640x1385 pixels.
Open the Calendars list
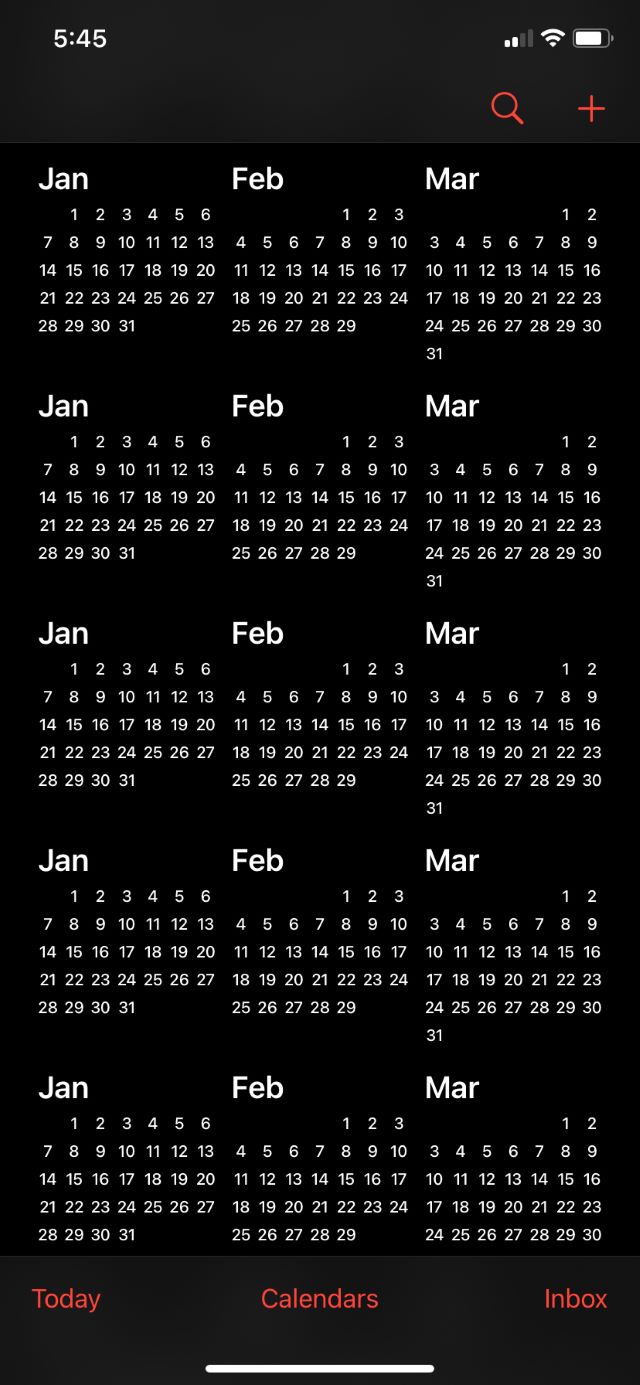tap(320, 1299)
